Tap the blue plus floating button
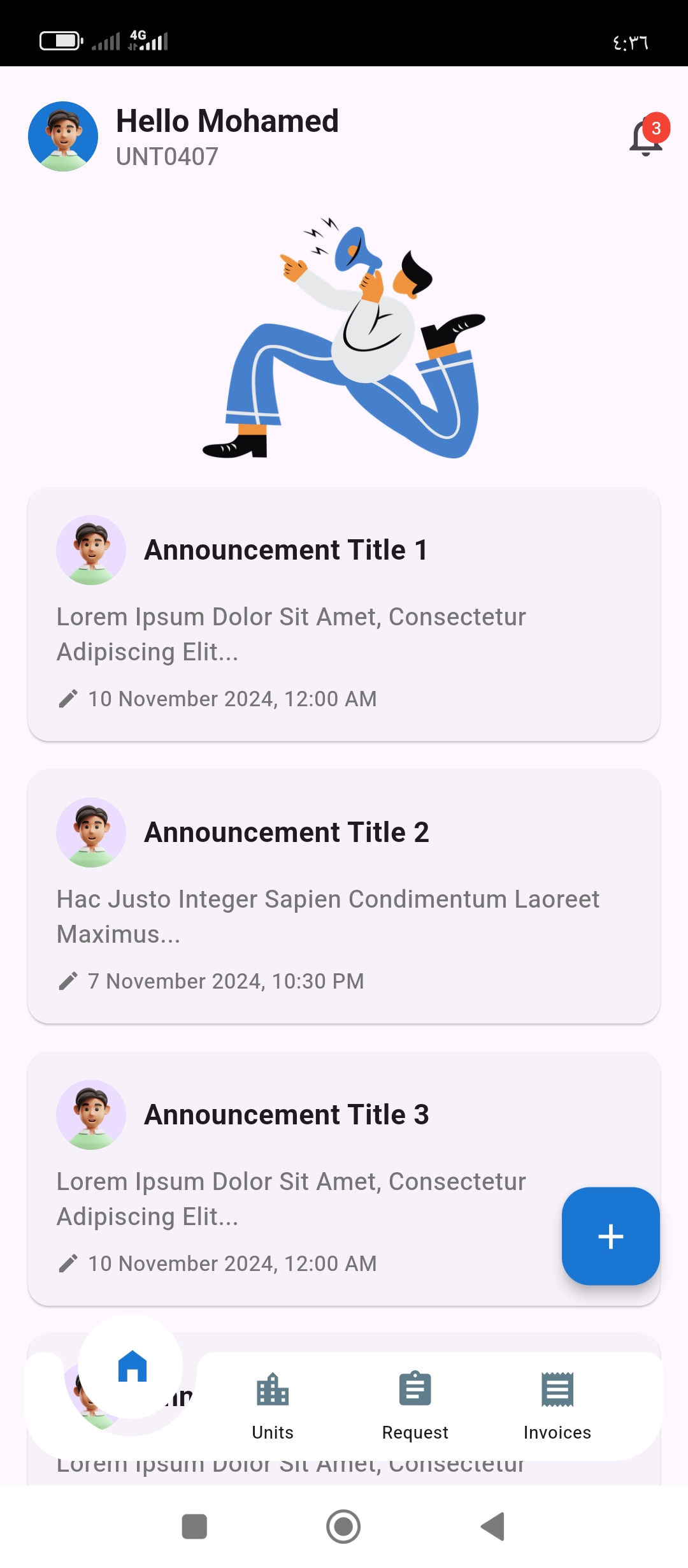The height and width of the screenshot is (1568, 688). click(610, 1236)
